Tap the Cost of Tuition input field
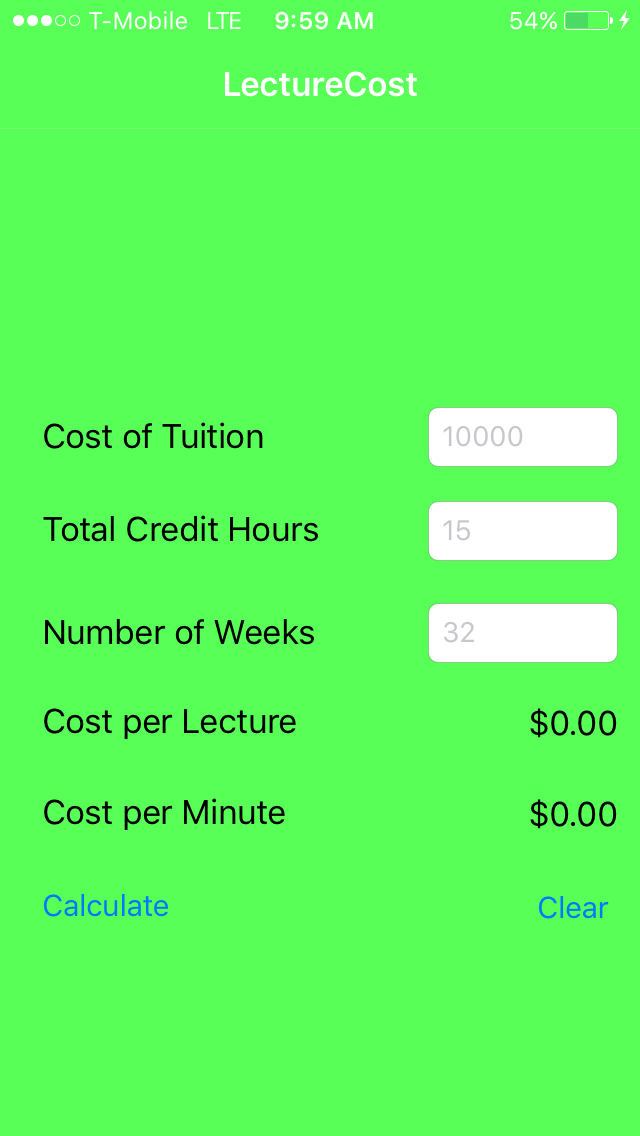The image size is (640, 1136). 522,437
